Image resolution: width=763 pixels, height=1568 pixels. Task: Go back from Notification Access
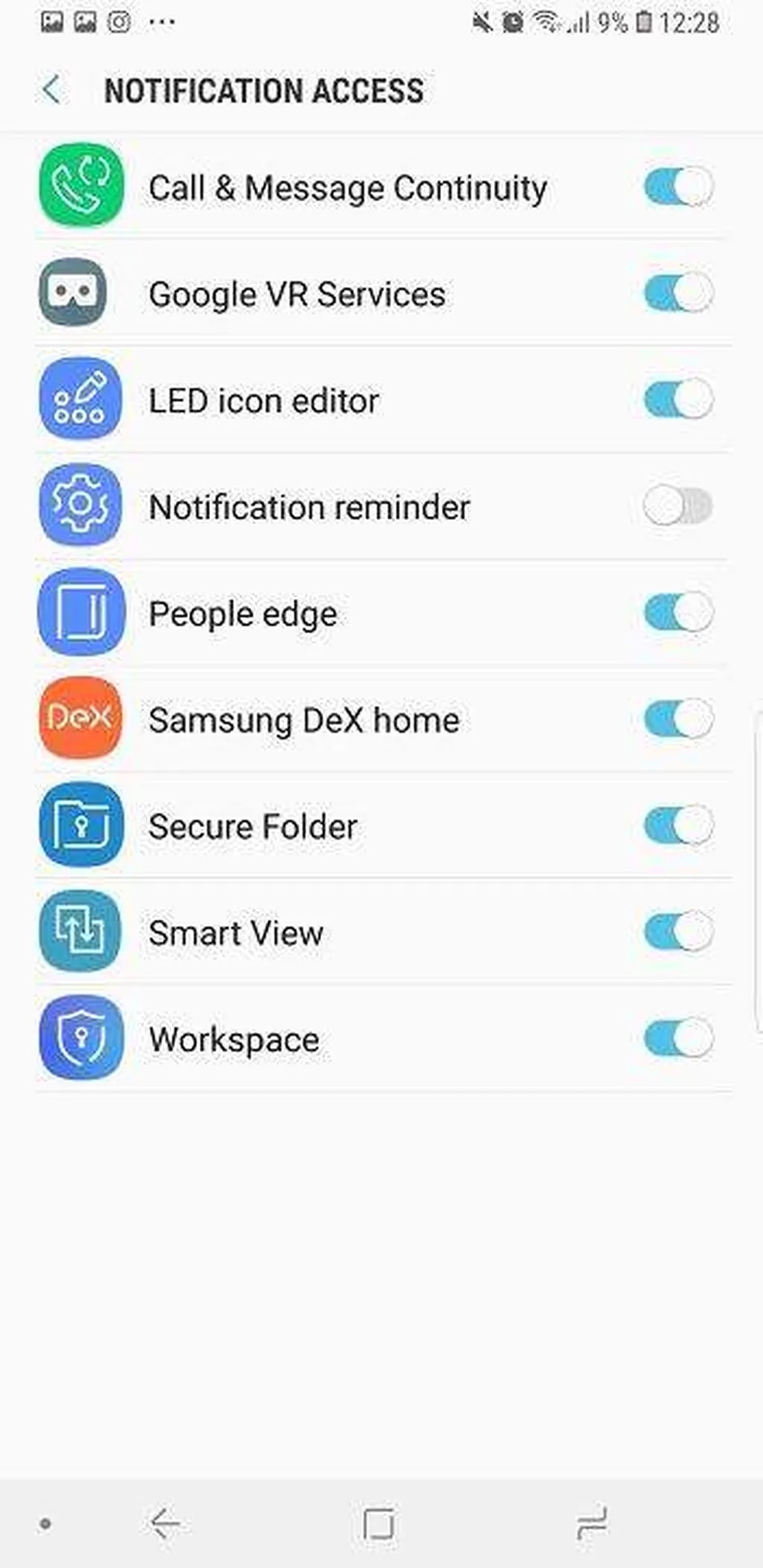pyautogui.click(x=51, y=90)
